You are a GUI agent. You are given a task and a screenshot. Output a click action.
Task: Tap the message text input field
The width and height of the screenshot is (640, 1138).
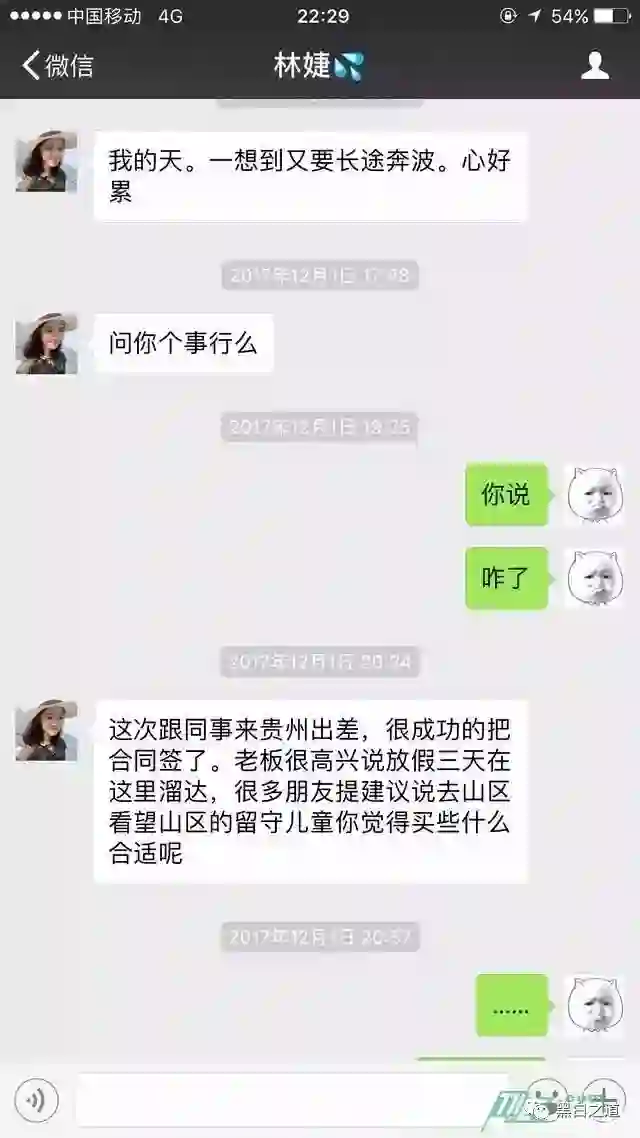pyautogui.click(x=290, y=1101)
